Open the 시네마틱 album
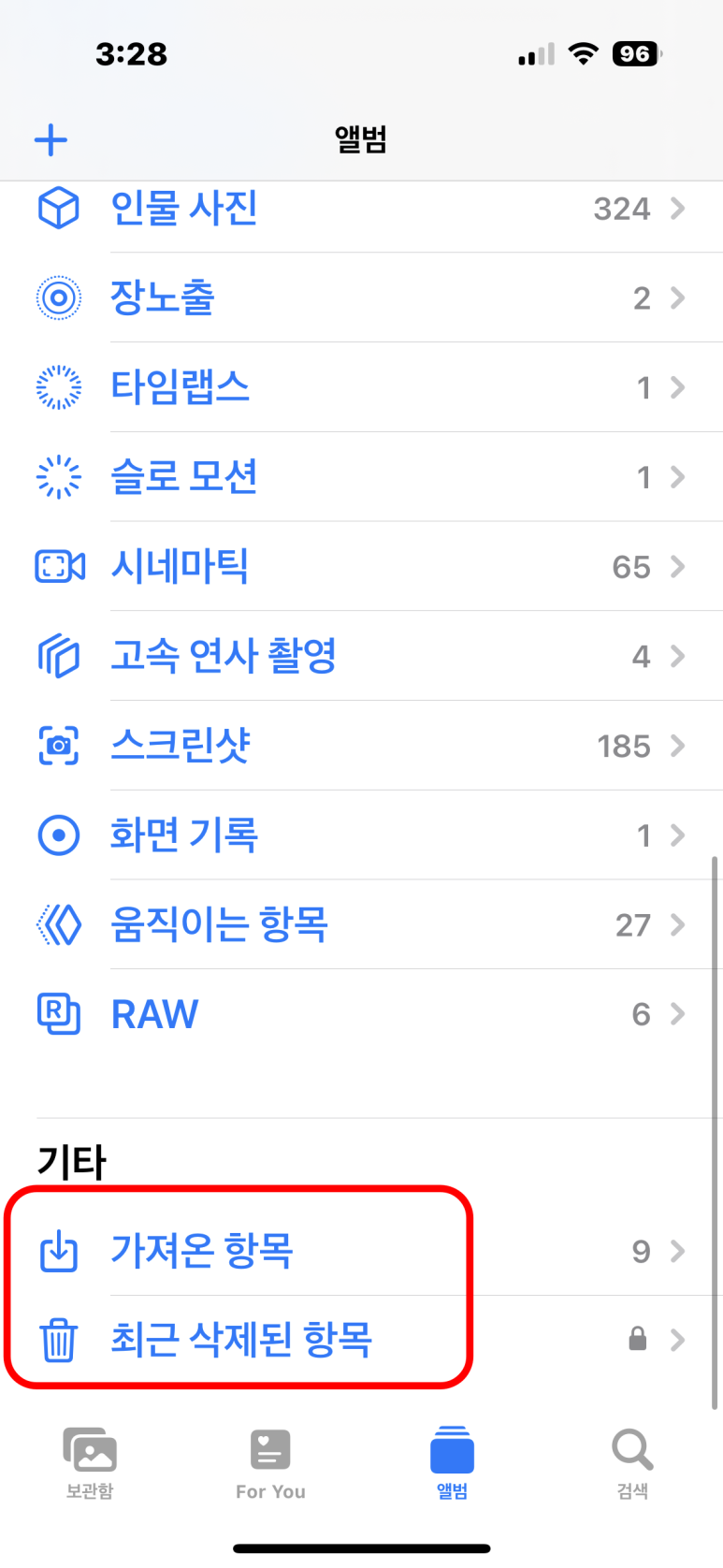Screen dimensions: 723x1568 (x=361, y=567)
